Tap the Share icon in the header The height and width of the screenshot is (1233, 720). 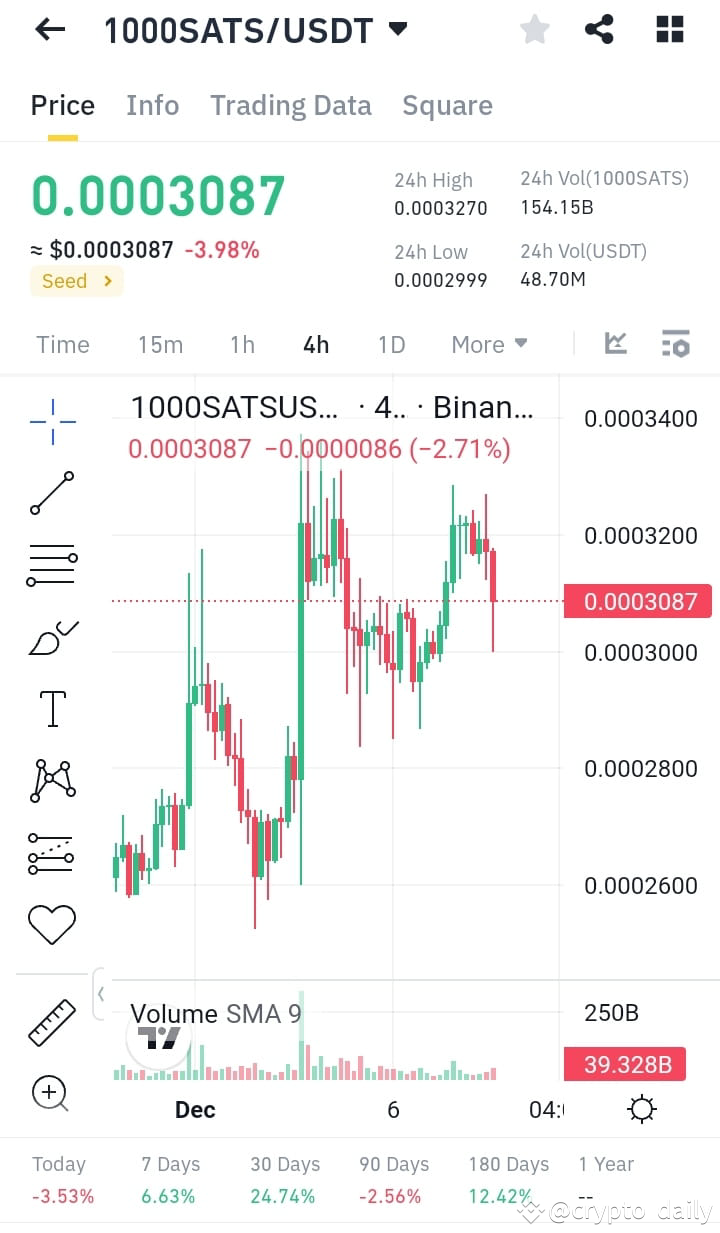[599, 29]
